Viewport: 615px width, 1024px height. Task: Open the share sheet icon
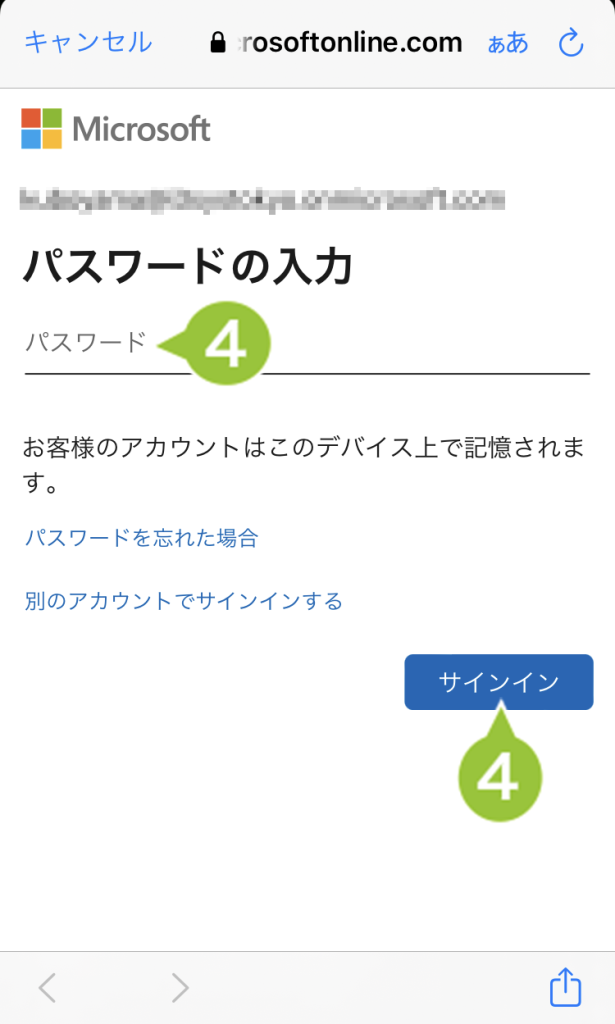[565, 987]
